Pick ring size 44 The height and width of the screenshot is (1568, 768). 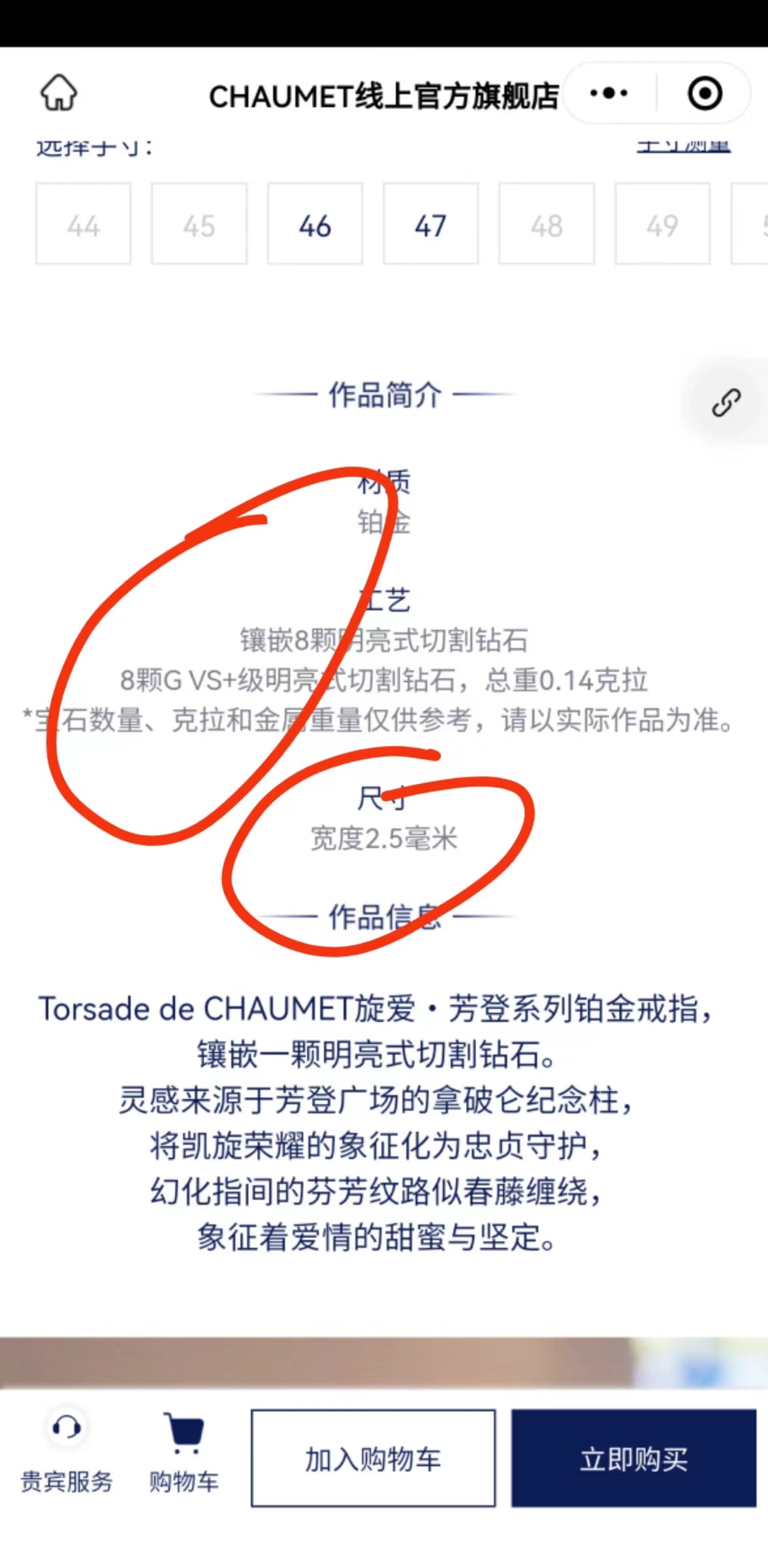84,224
